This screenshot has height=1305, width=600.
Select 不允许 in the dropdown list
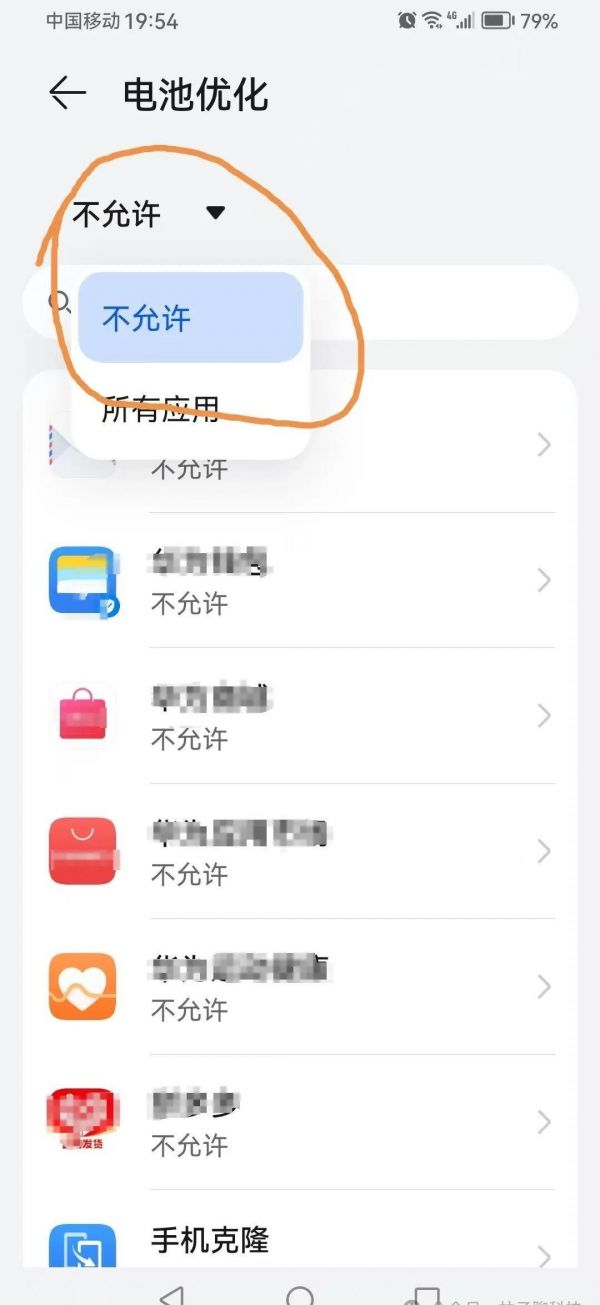click(191, 318)
